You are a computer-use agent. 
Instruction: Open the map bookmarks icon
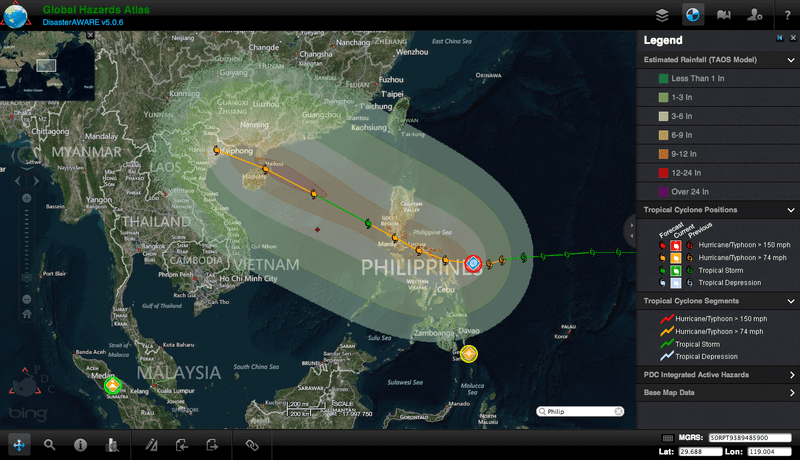pos(724,15)
